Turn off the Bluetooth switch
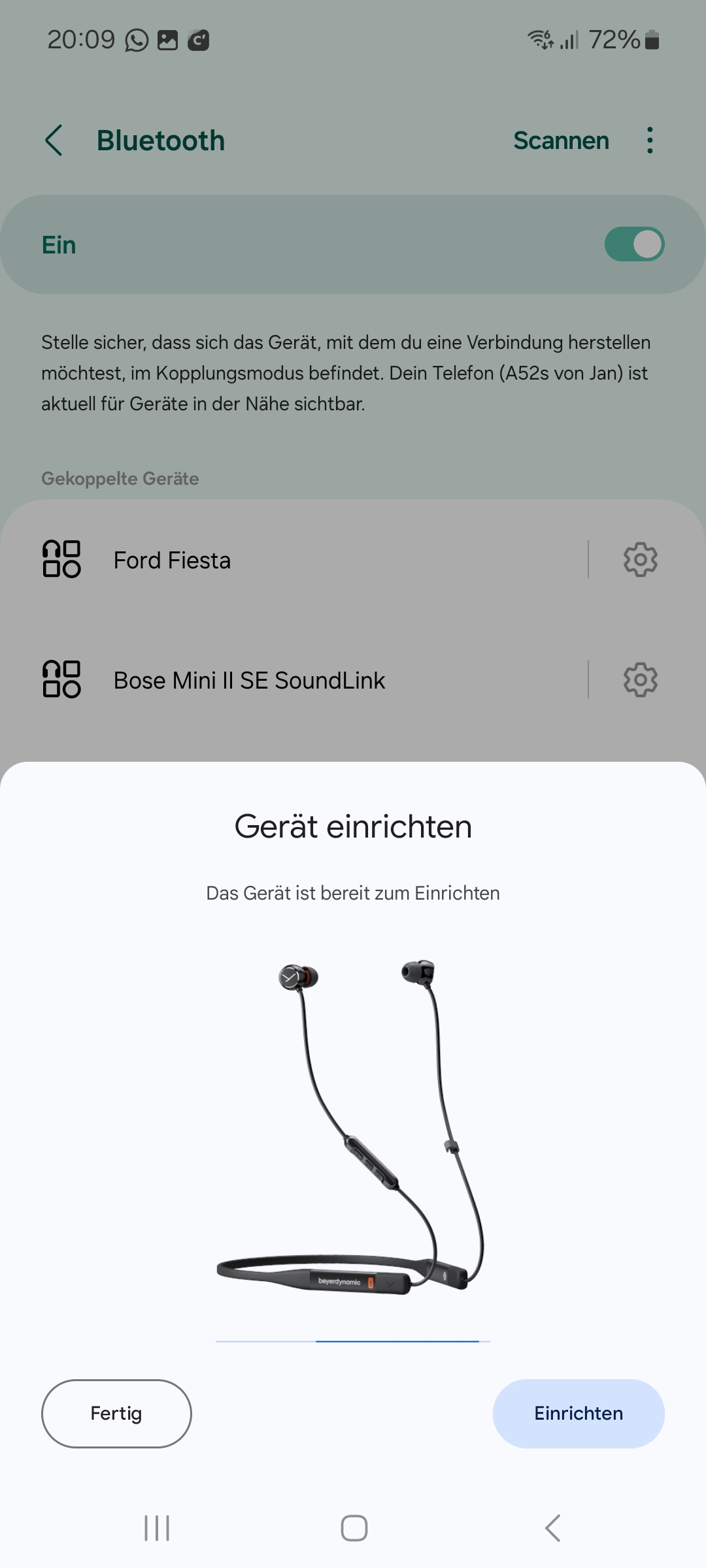 coord(634,244)
